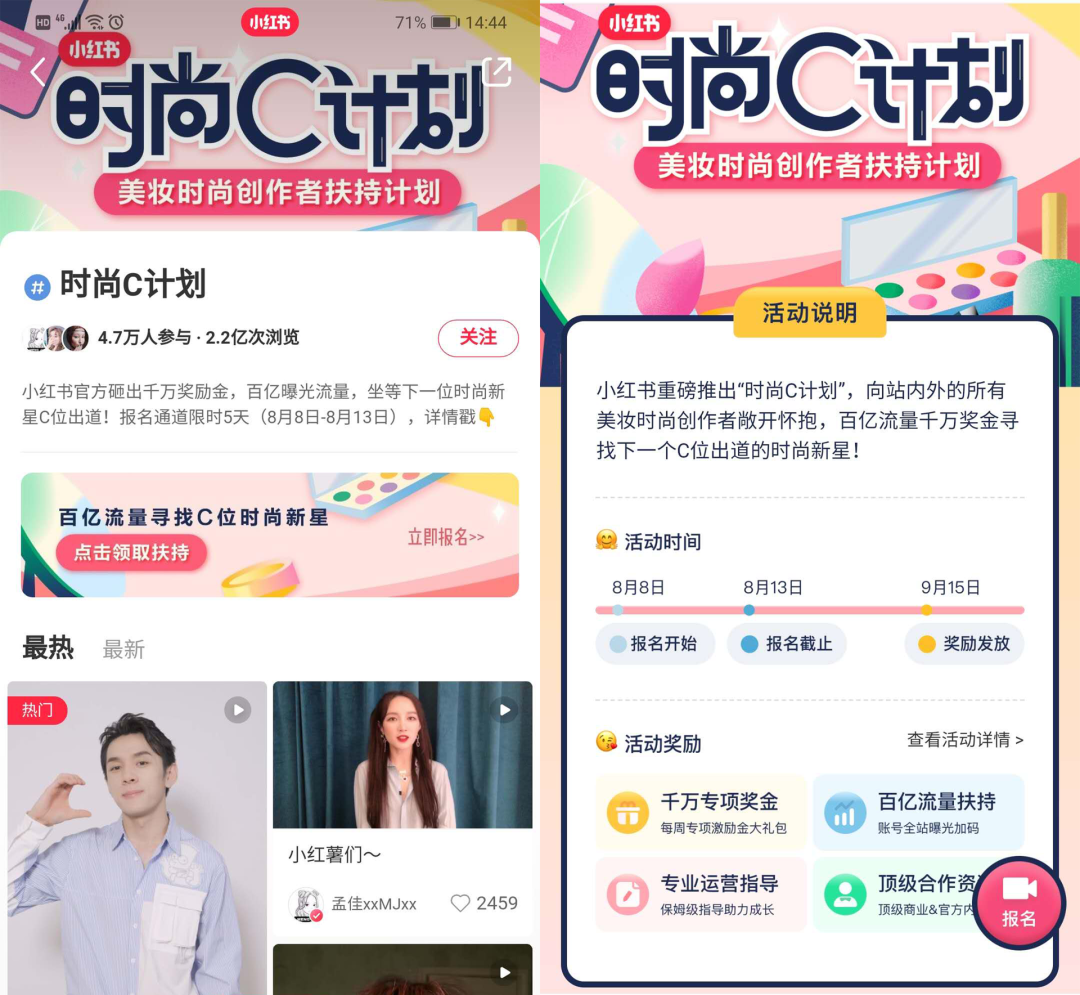
Task: Like the post by 孟佳xxMJxx
Action: point(461,903)
